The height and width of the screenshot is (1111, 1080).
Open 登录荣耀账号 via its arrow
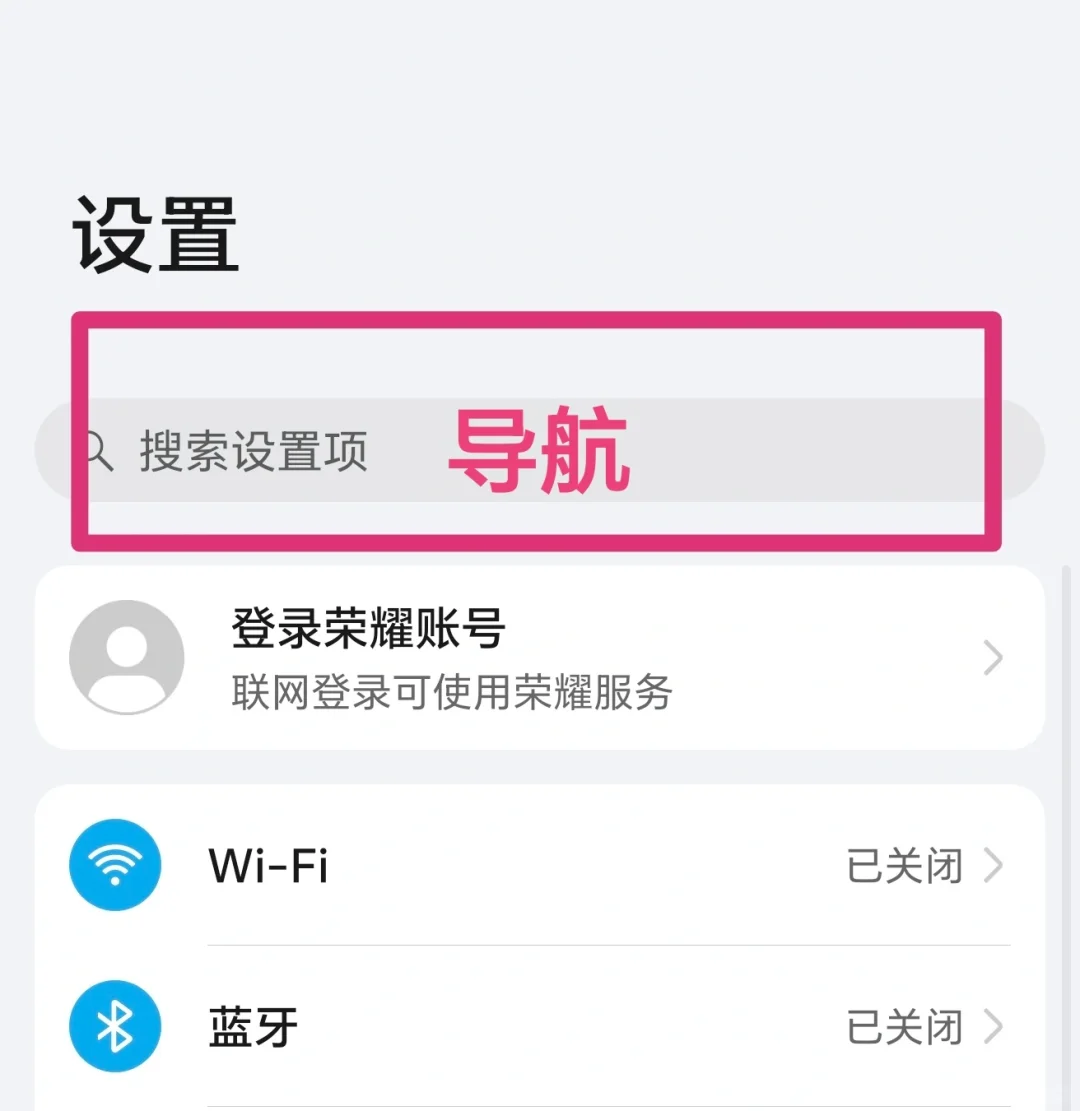[x=993, y=657]
